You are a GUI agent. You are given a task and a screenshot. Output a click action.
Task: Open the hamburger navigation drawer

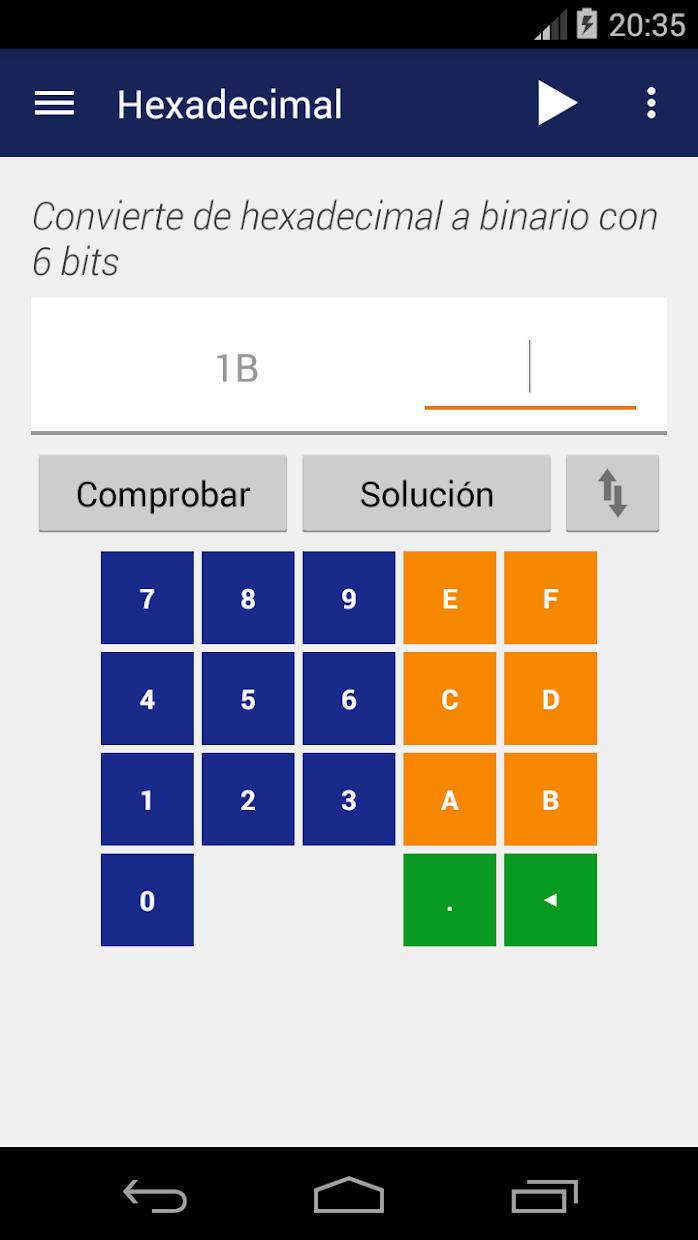click(54, 103)
